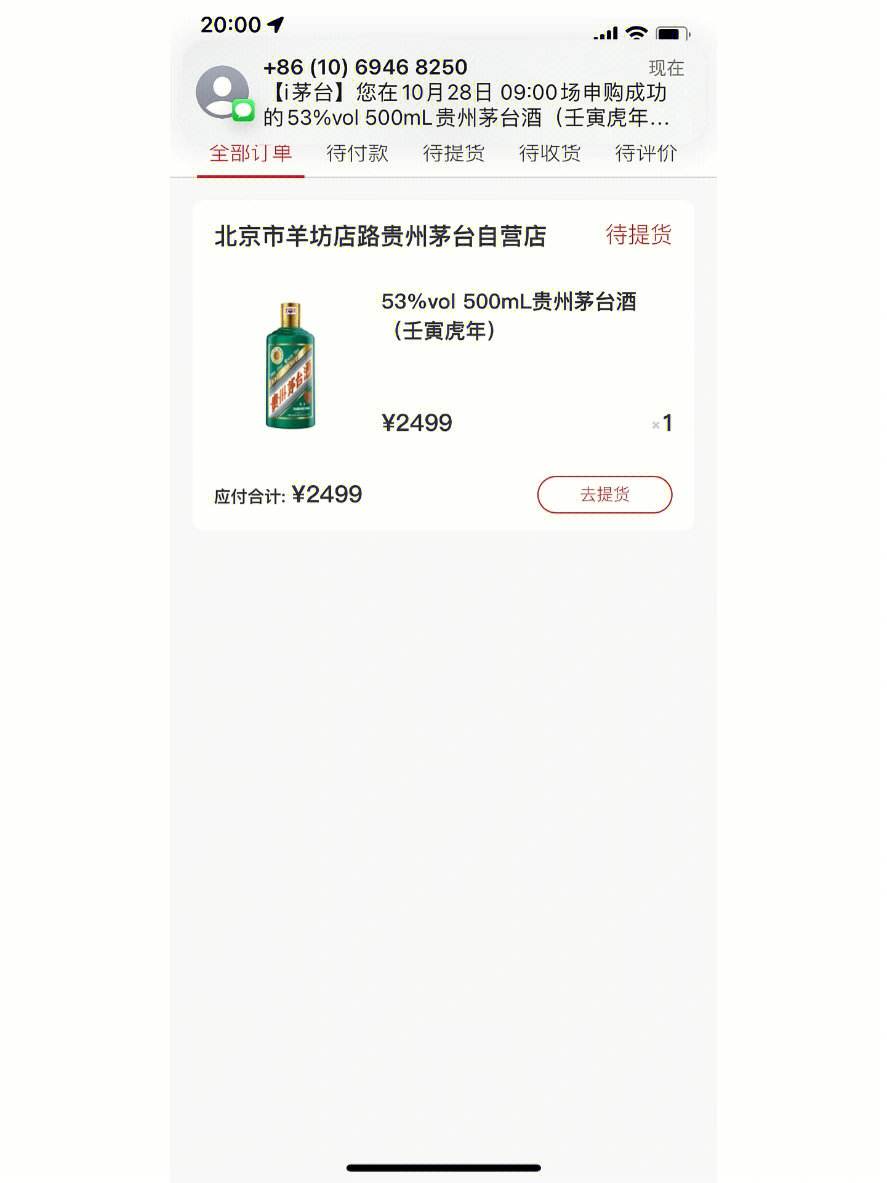The height and width of the screenshot is (1183, 887).
Task: Open the i茅台 notification banner
Action: pos(443,93)
